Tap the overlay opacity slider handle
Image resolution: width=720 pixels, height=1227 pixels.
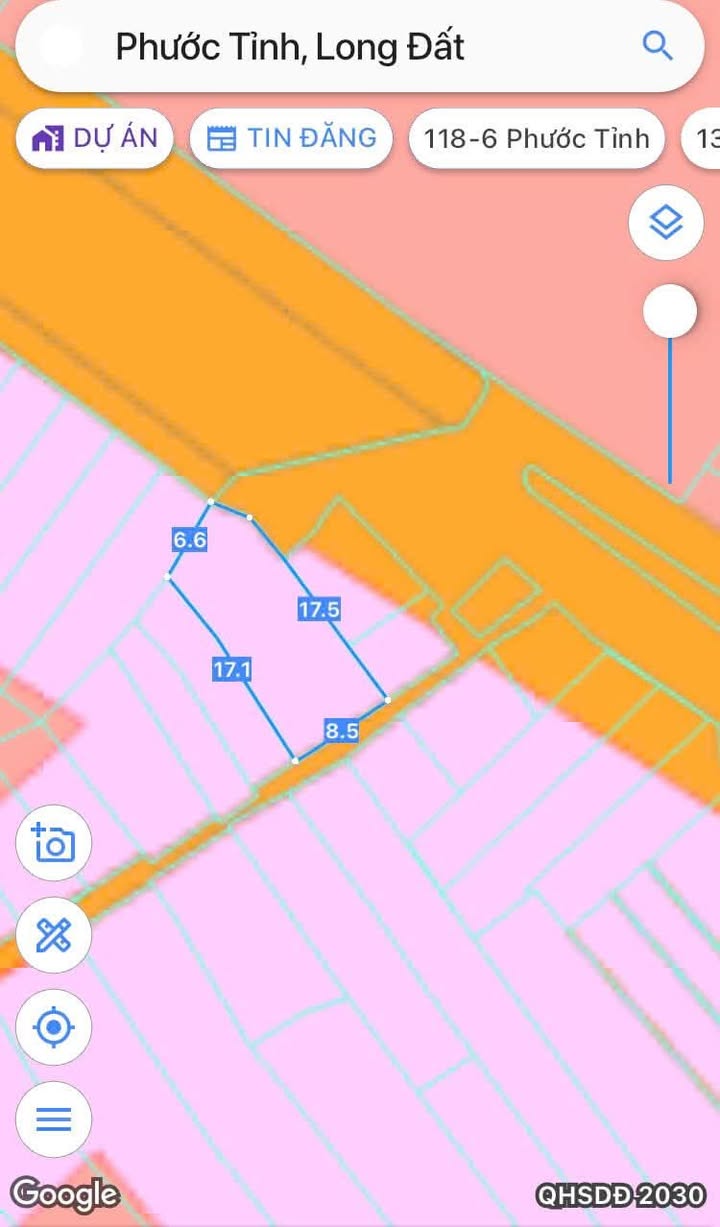[669, 311]
